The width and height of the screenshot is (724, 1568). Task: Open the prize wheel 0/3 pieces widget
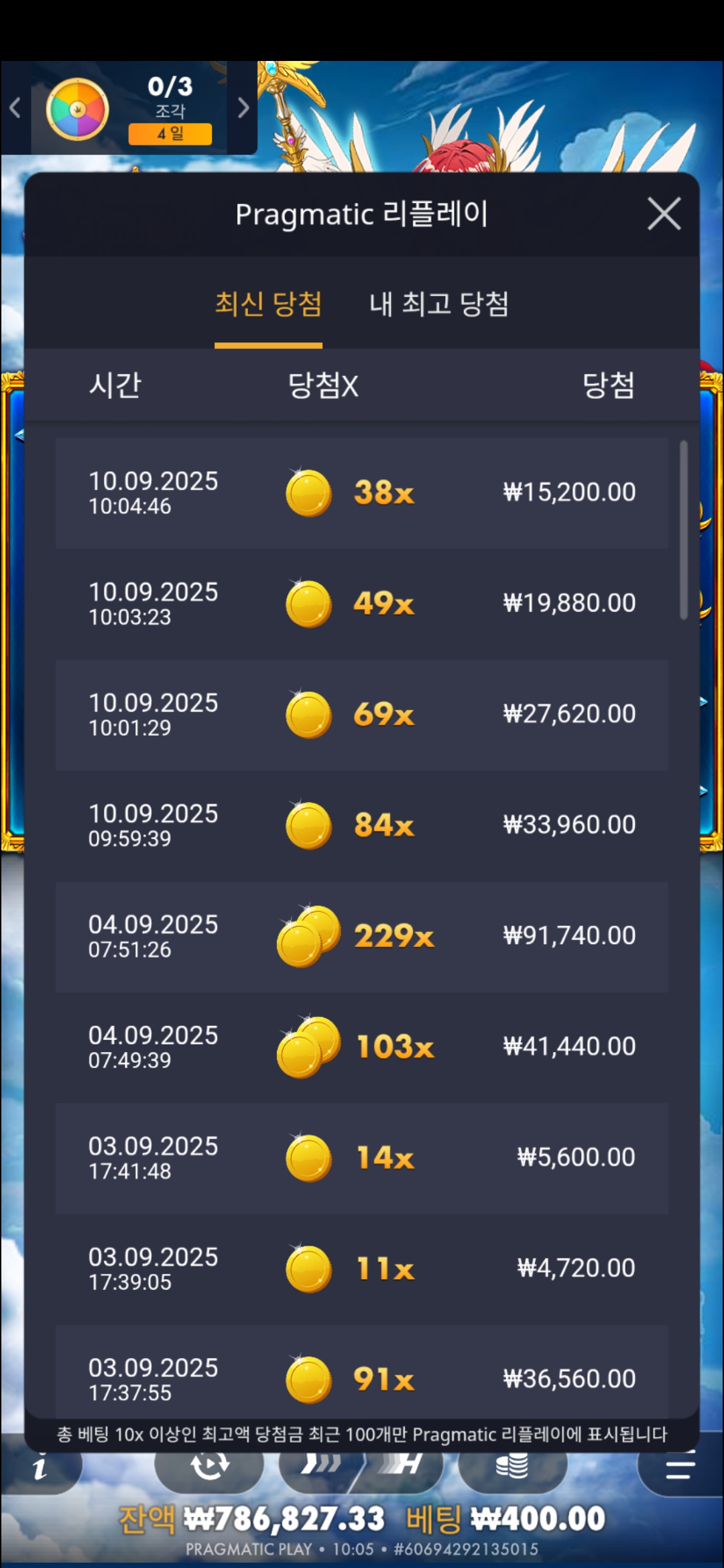127,109
